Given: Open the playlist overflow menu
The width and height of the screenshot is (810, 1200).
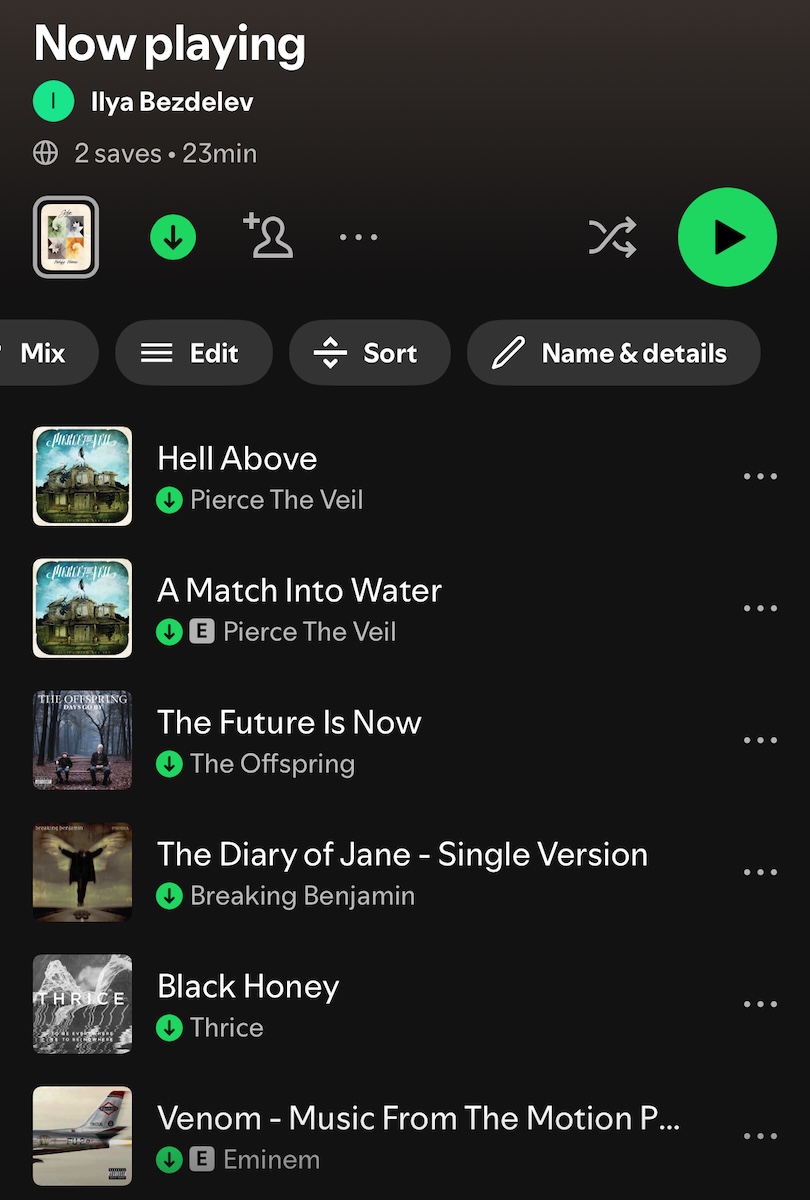Looking at the screenshot, I should coord(358,238).
